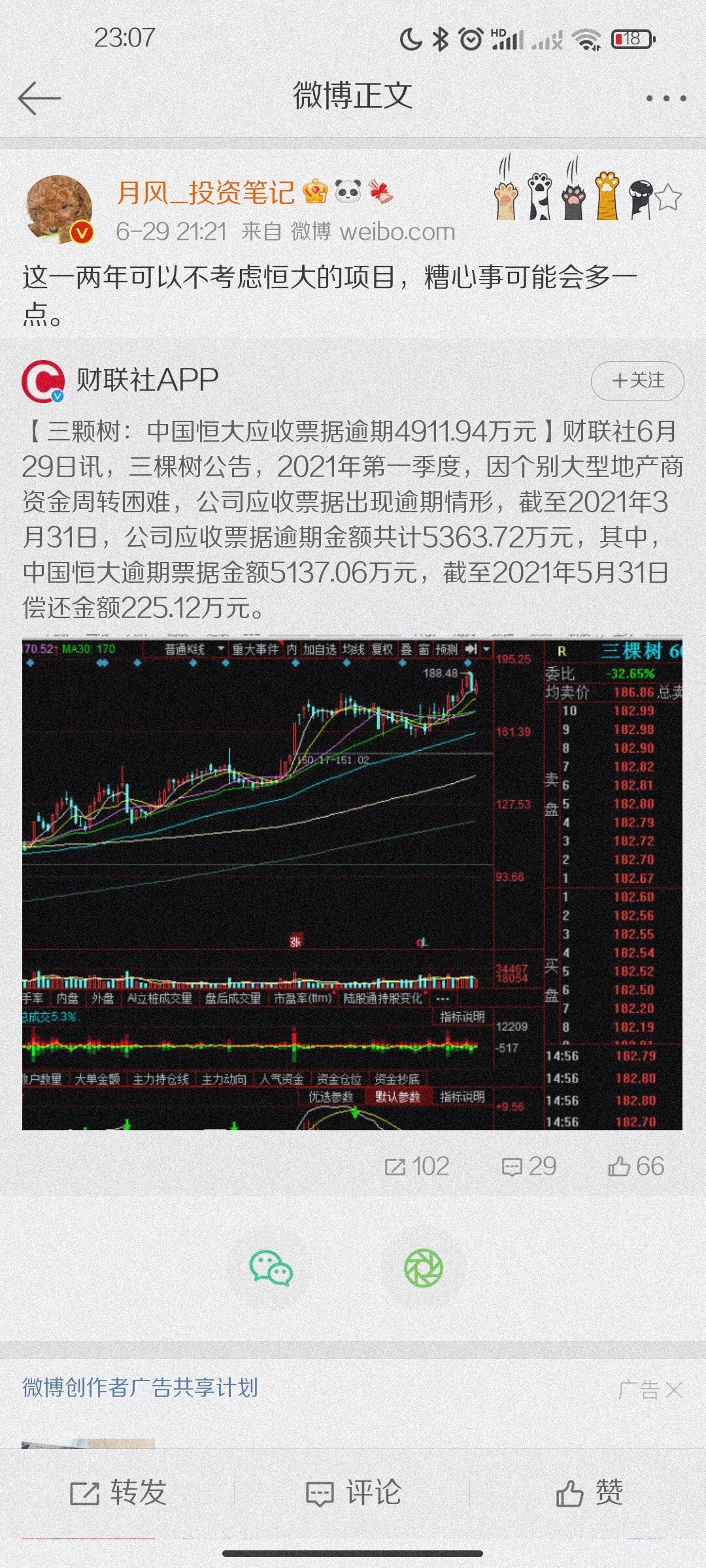Like this post with 赞

(588, 1493)
